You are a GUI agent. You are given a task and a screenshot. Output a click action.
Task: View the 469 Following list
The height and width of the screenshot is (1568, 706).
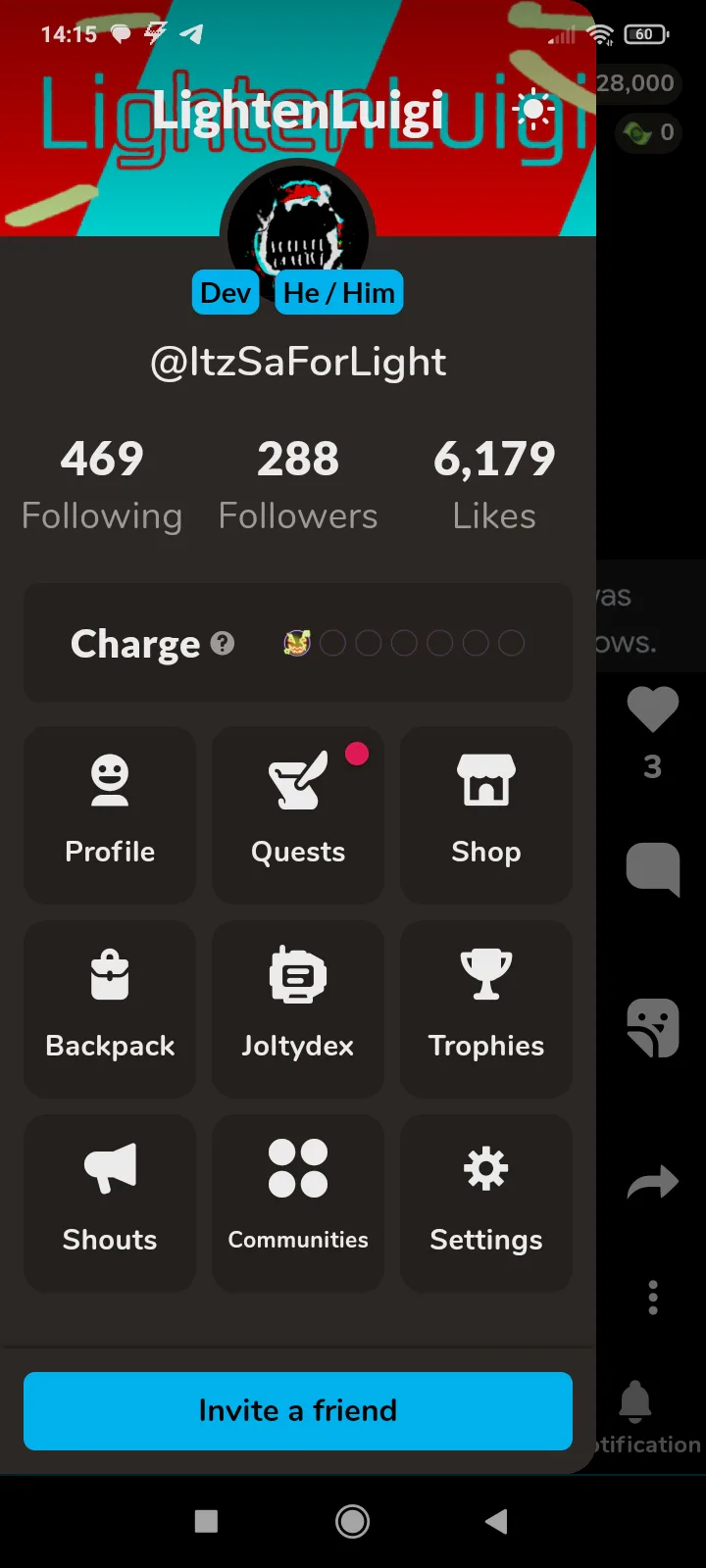click(102, 484)
